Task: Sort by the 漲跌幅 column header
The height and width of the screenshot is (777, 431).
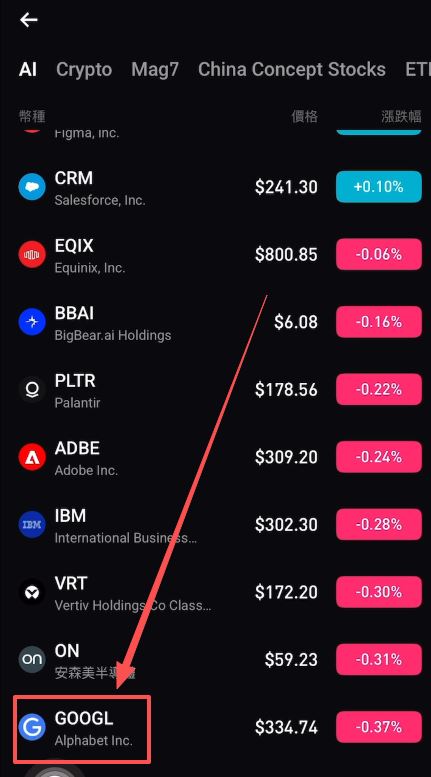Action: click(x=401, y=116)
